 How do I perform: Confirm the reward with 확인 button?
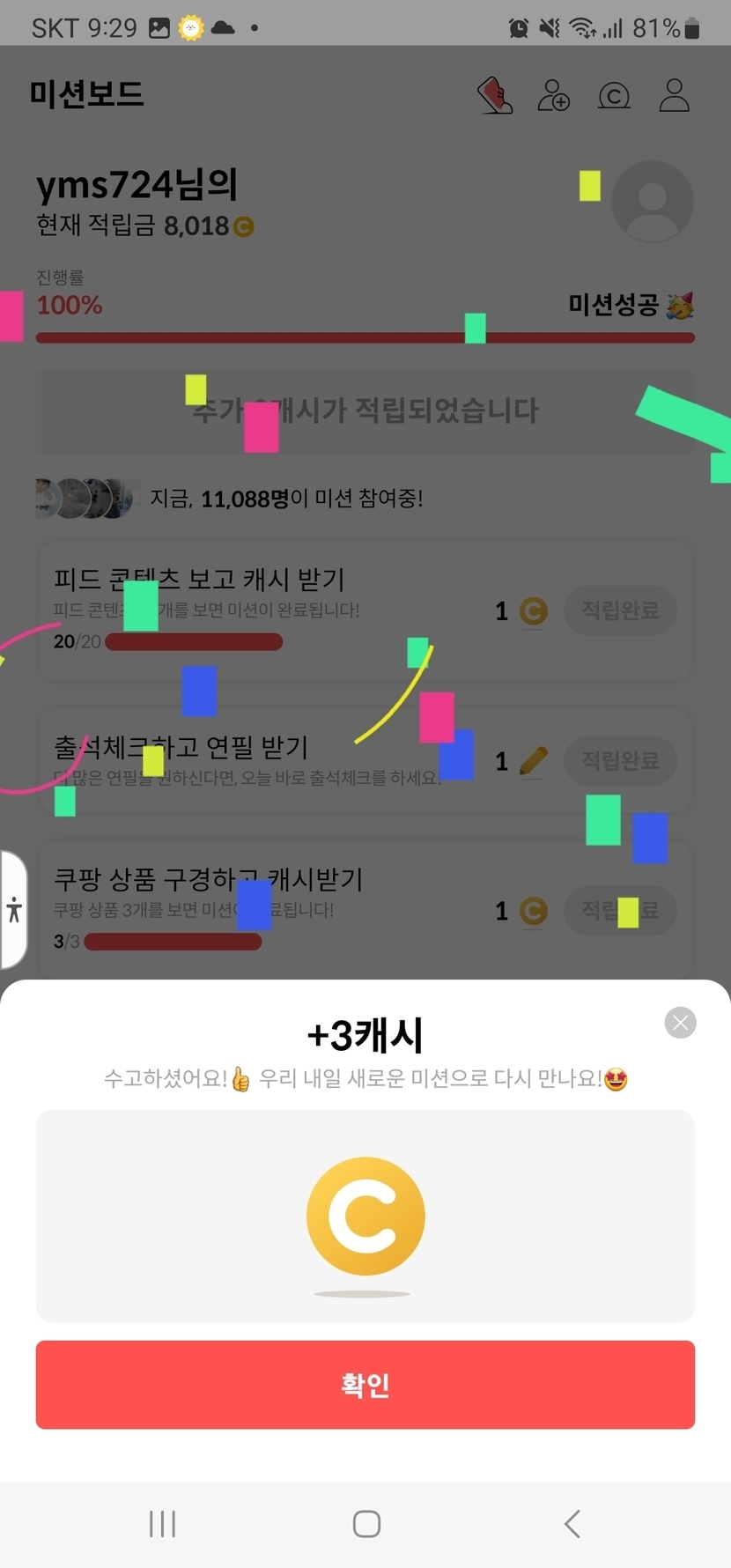[x=365, y=1385]
